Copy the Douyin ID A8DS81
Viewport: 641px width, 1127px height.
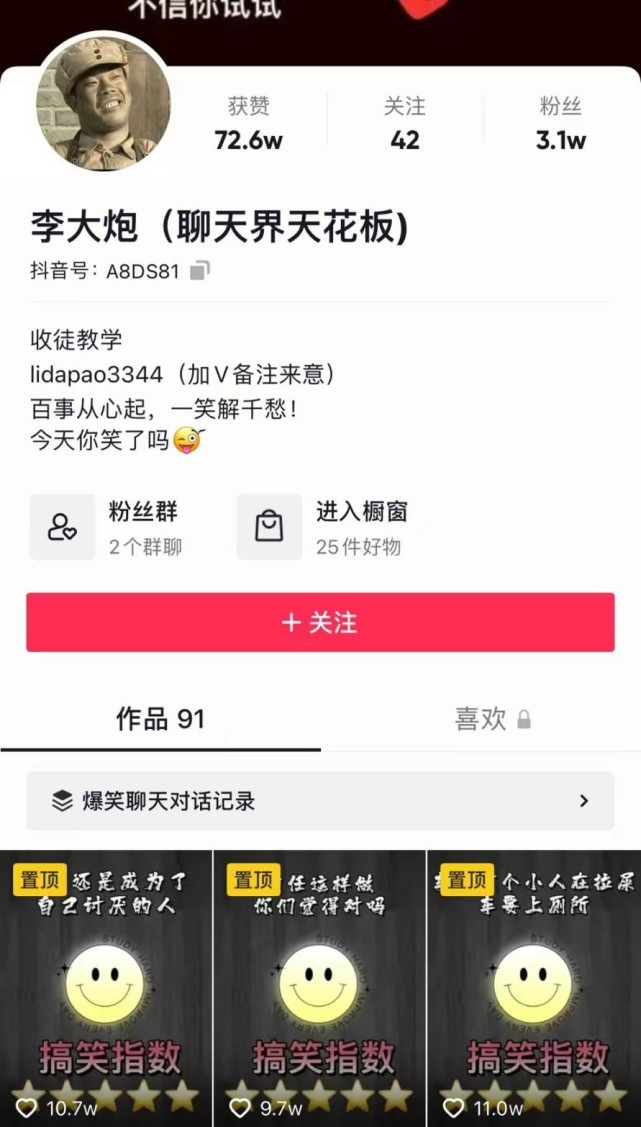point(200,271)
